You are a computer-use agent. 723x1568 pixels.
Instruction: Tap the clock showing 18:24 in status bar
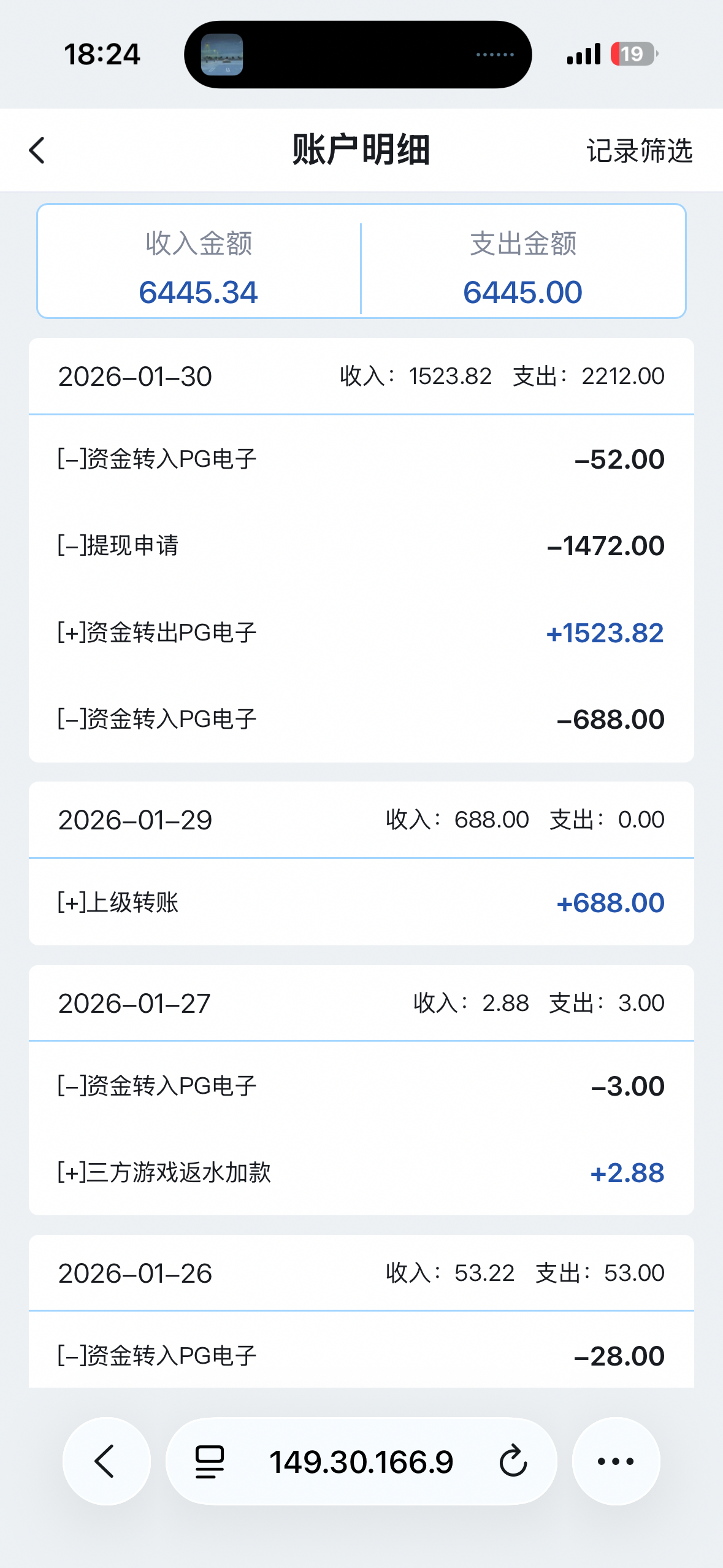104,53
